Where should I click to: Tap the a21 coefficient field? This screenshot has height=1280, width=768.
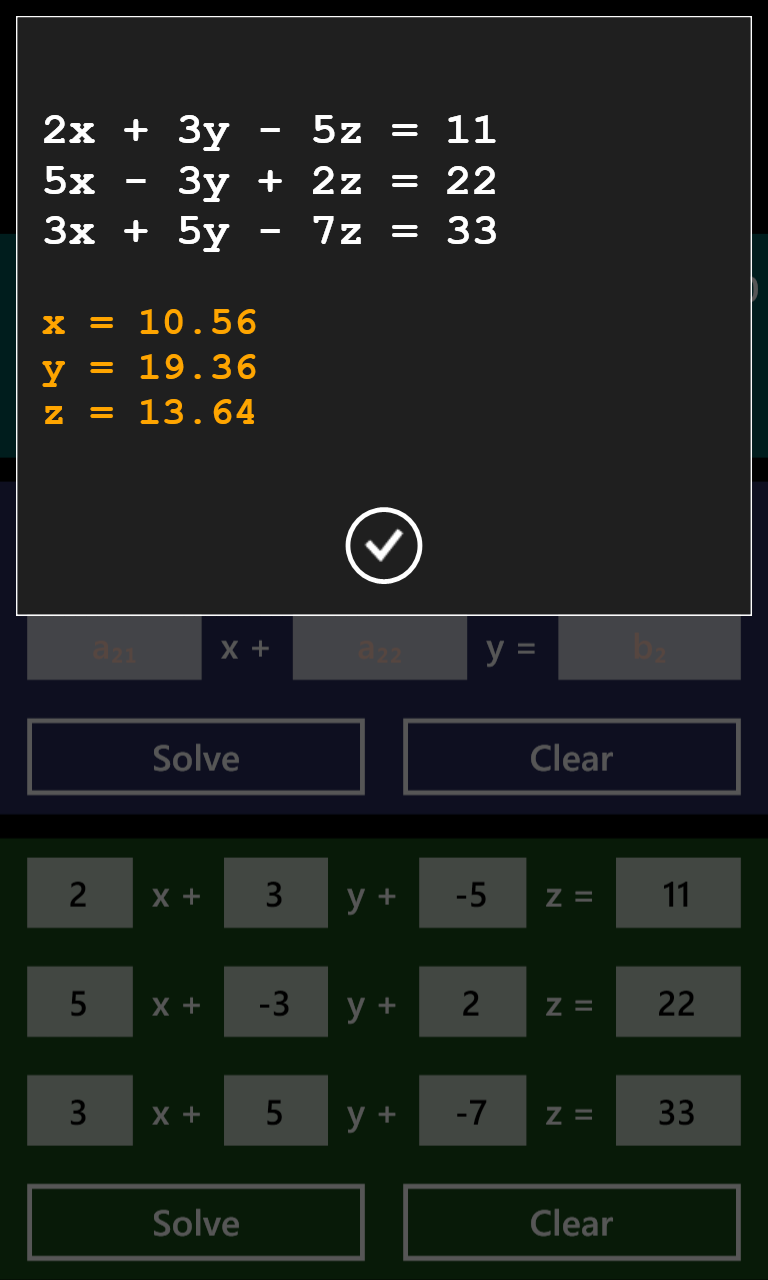114,648
